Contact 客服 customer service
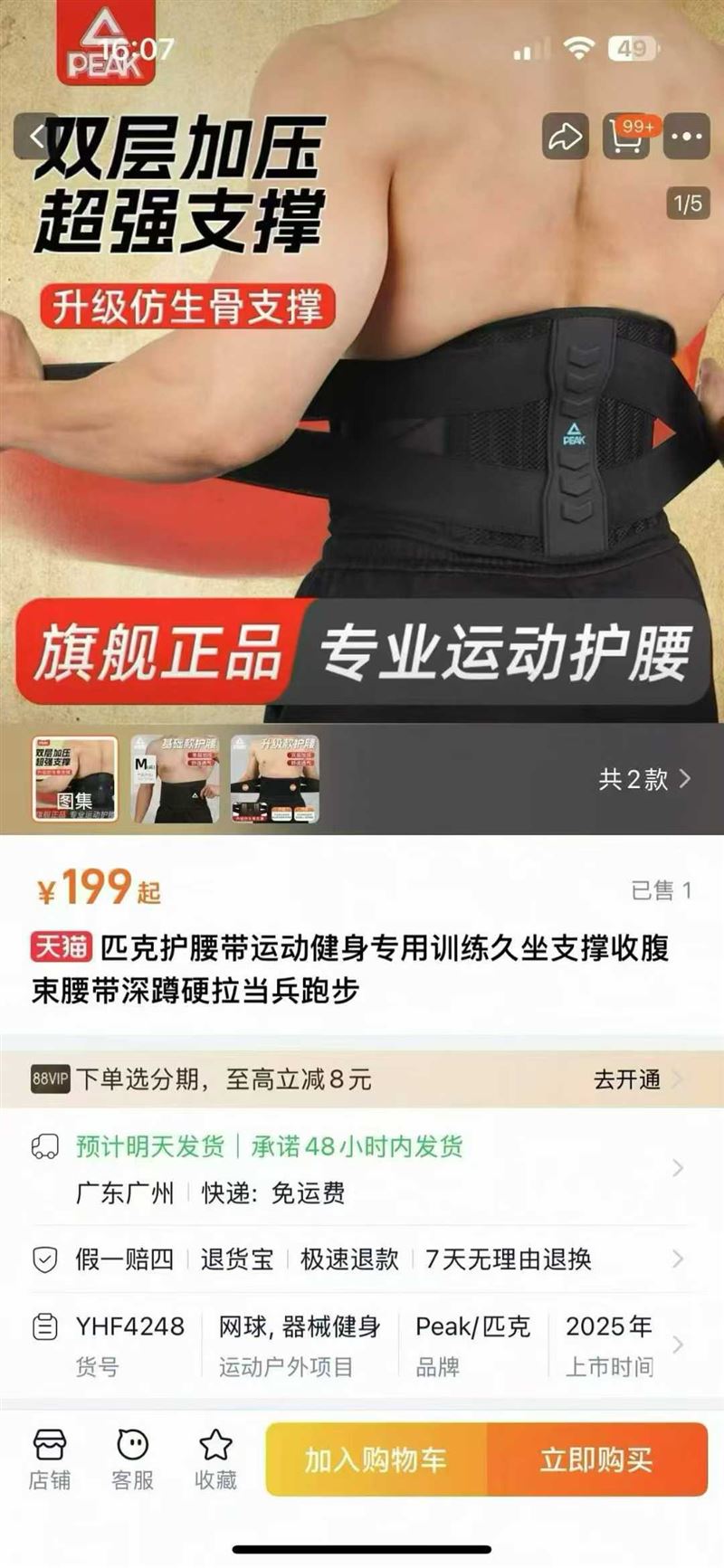 coord(132,1459)
